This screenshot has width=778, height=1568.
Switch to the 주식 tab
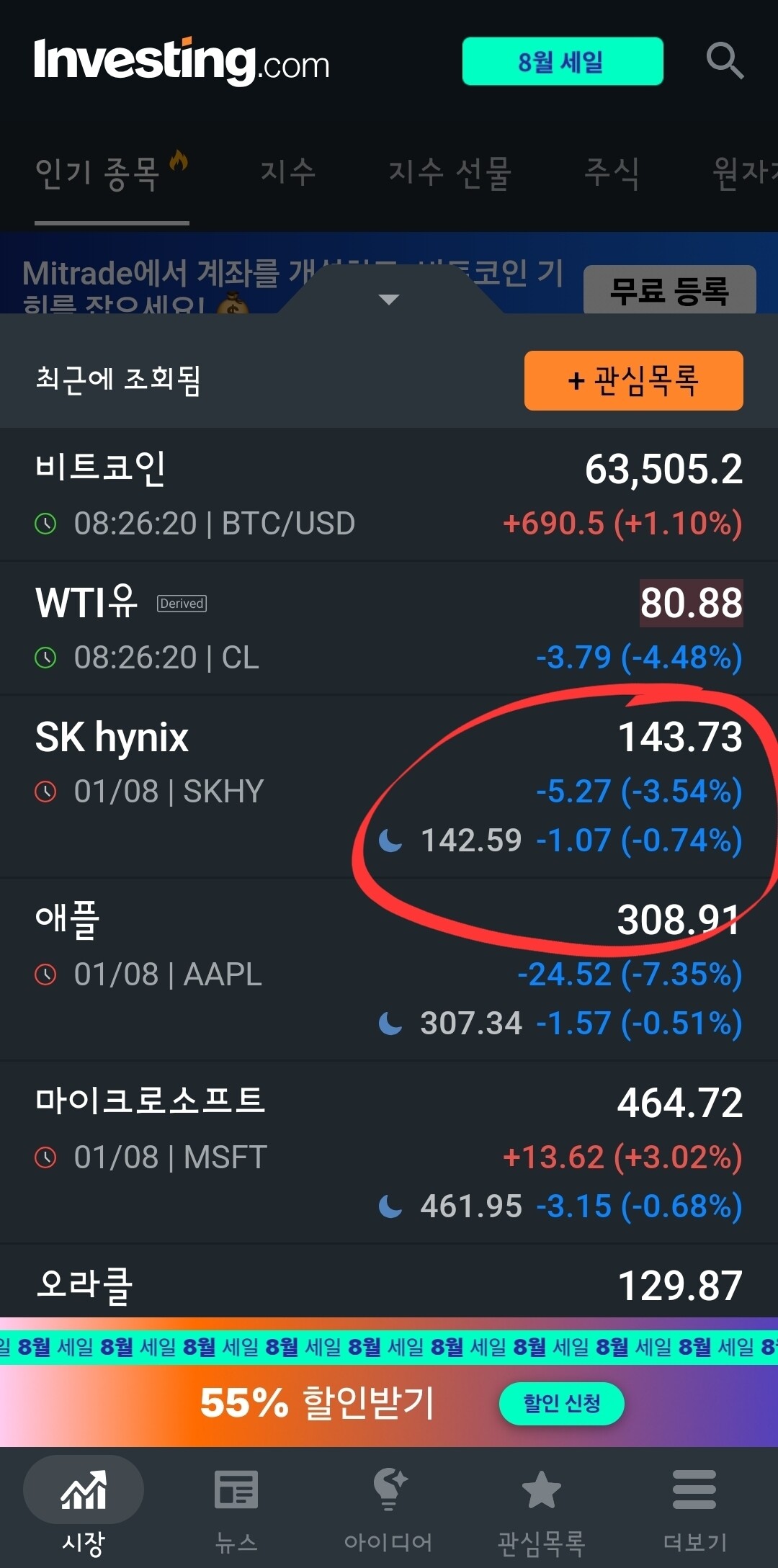coord(612,173)
